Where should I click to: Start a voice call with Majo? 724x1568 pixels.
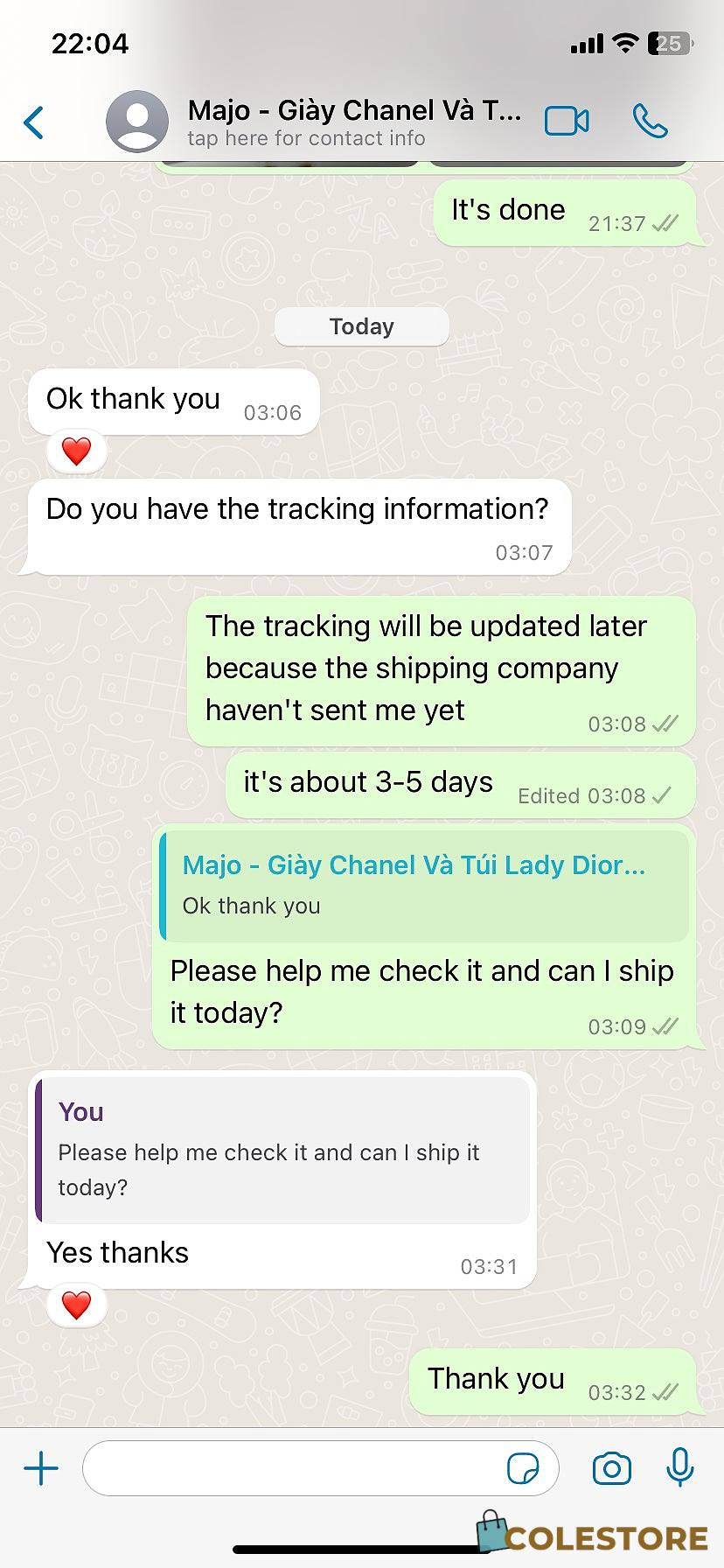[650, 122]
